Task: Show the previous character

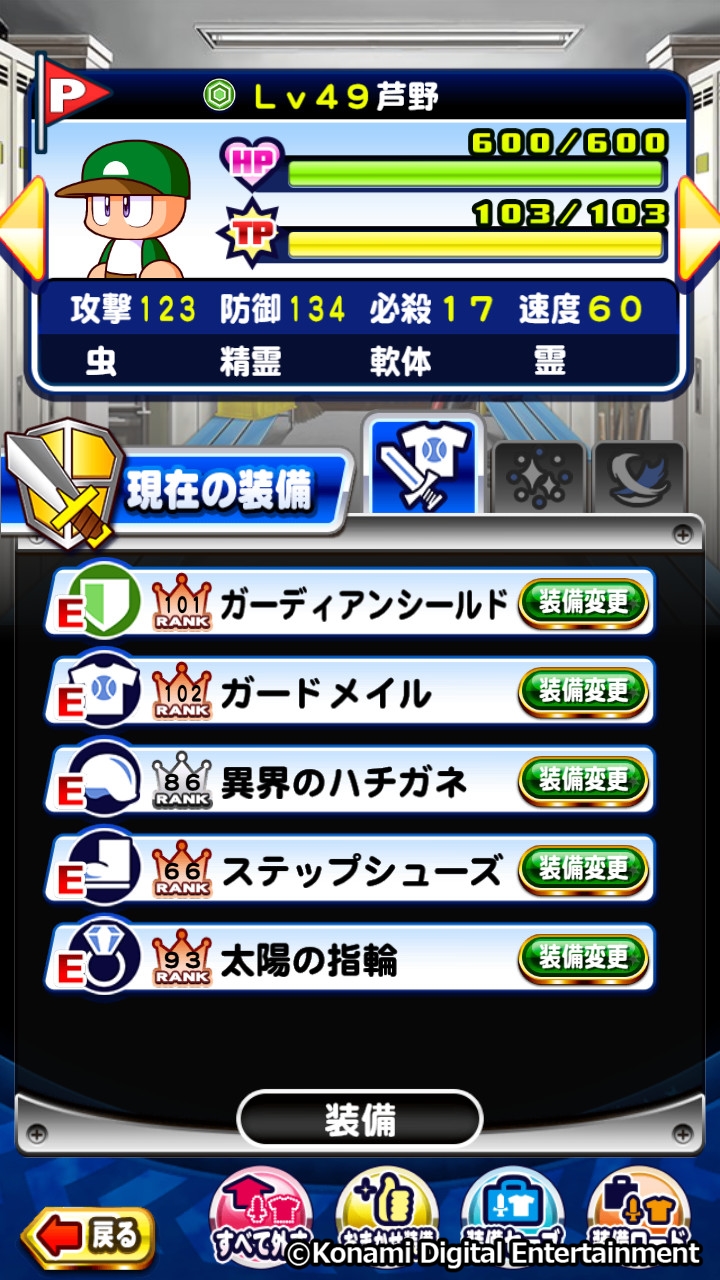Action: point(20,228)
